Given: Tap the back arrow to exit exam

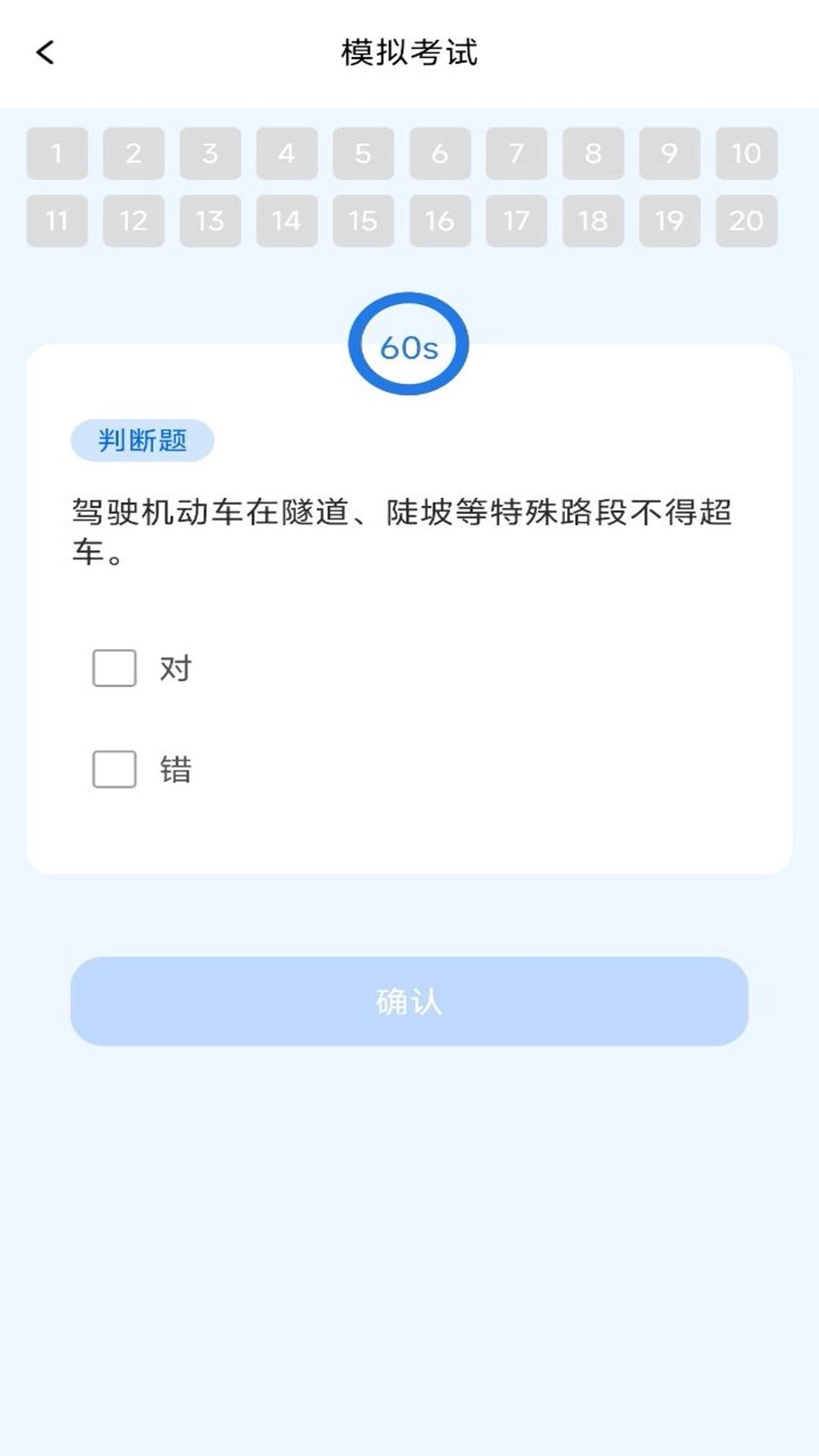Looking at the screenshot, I should tap(45, 52).
